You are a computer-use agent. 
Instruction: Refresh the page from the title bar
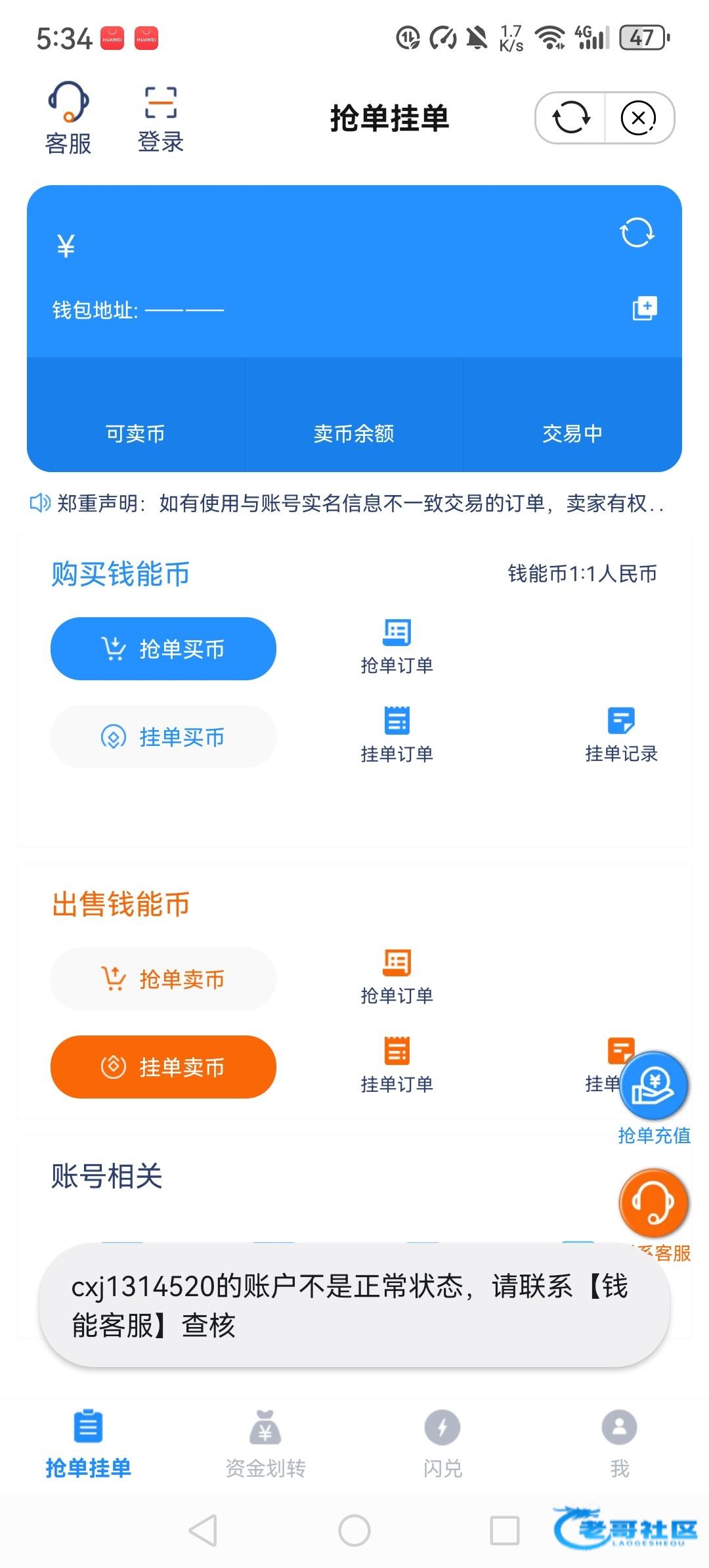click(570, 118)
